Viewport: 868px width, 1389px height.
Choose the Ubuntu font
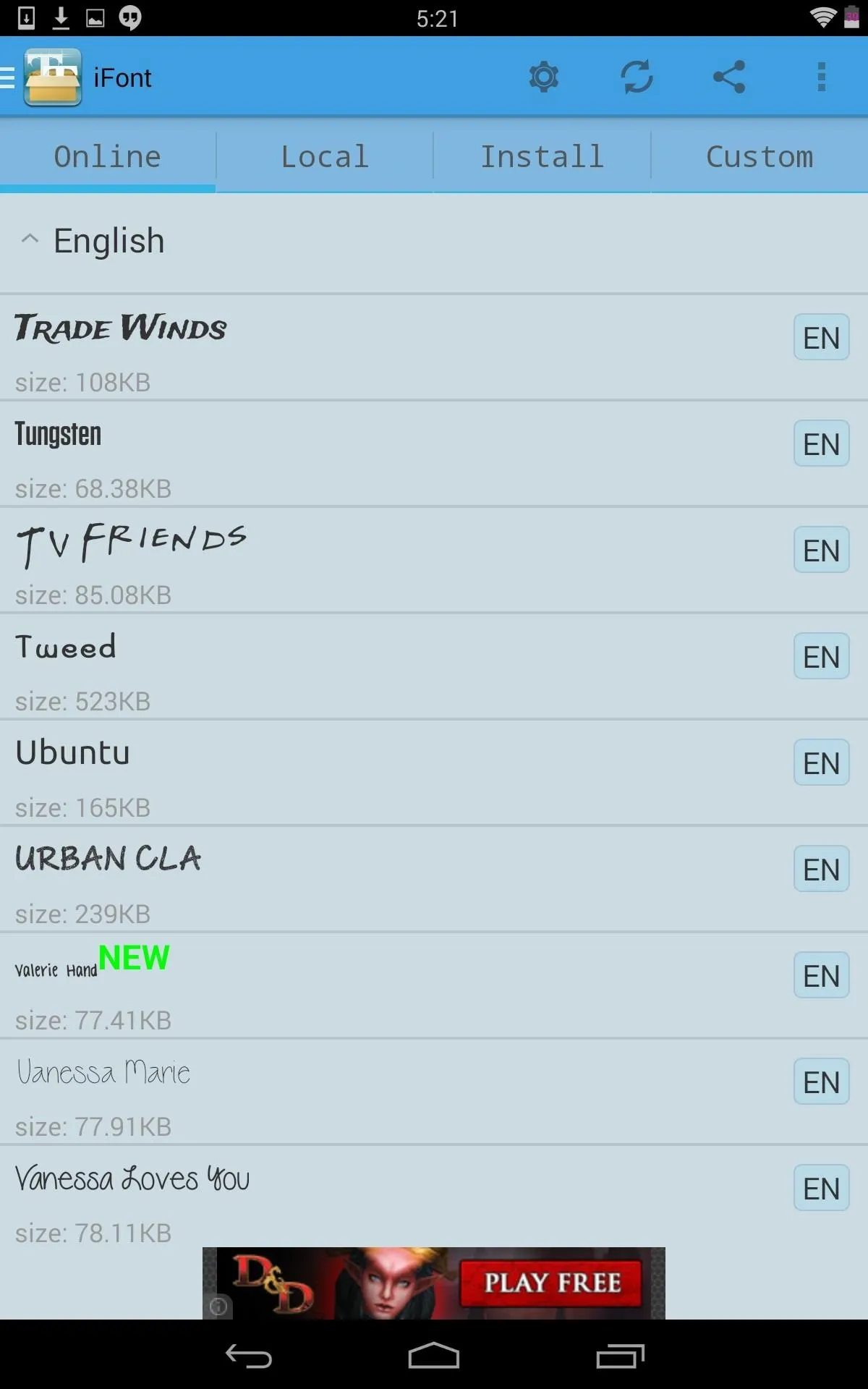pyautogui.click(x=434, y=772)
